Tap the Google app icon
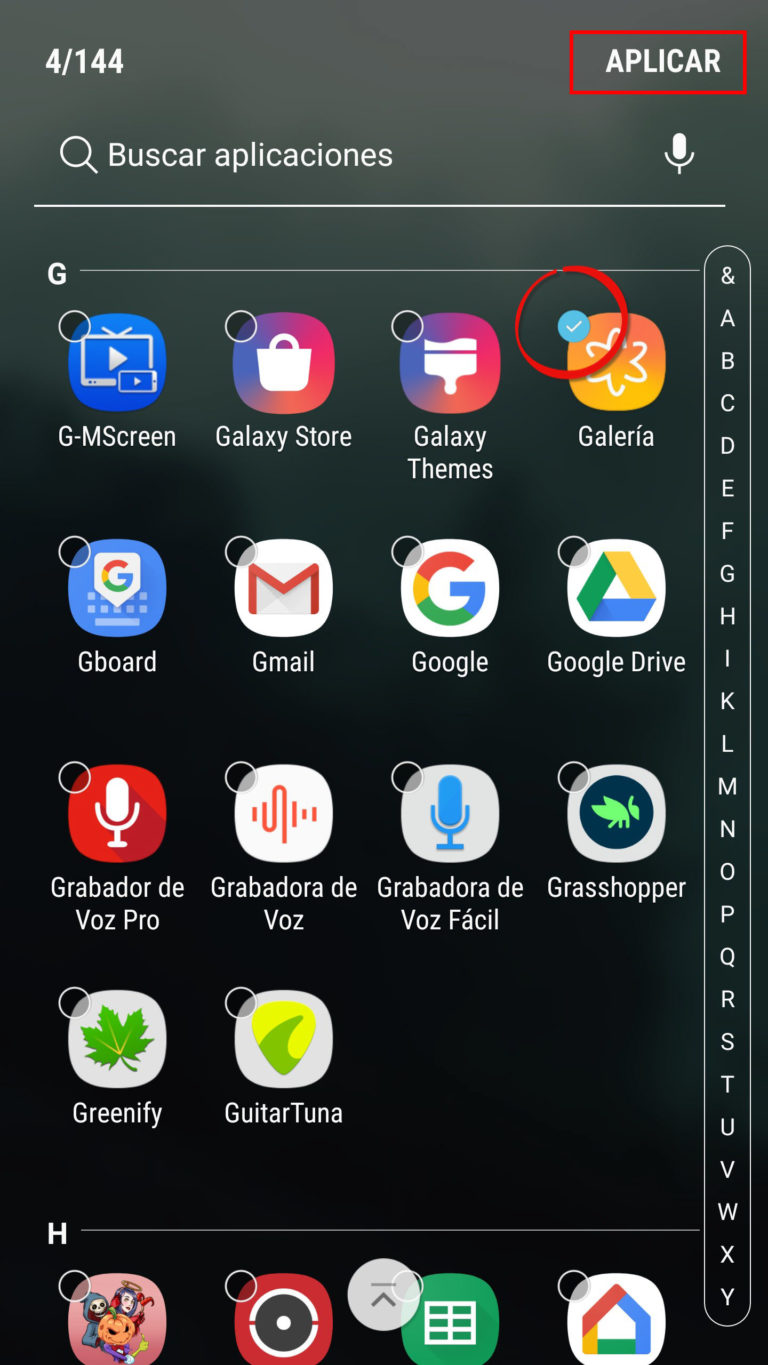 [x=449, y=587]
